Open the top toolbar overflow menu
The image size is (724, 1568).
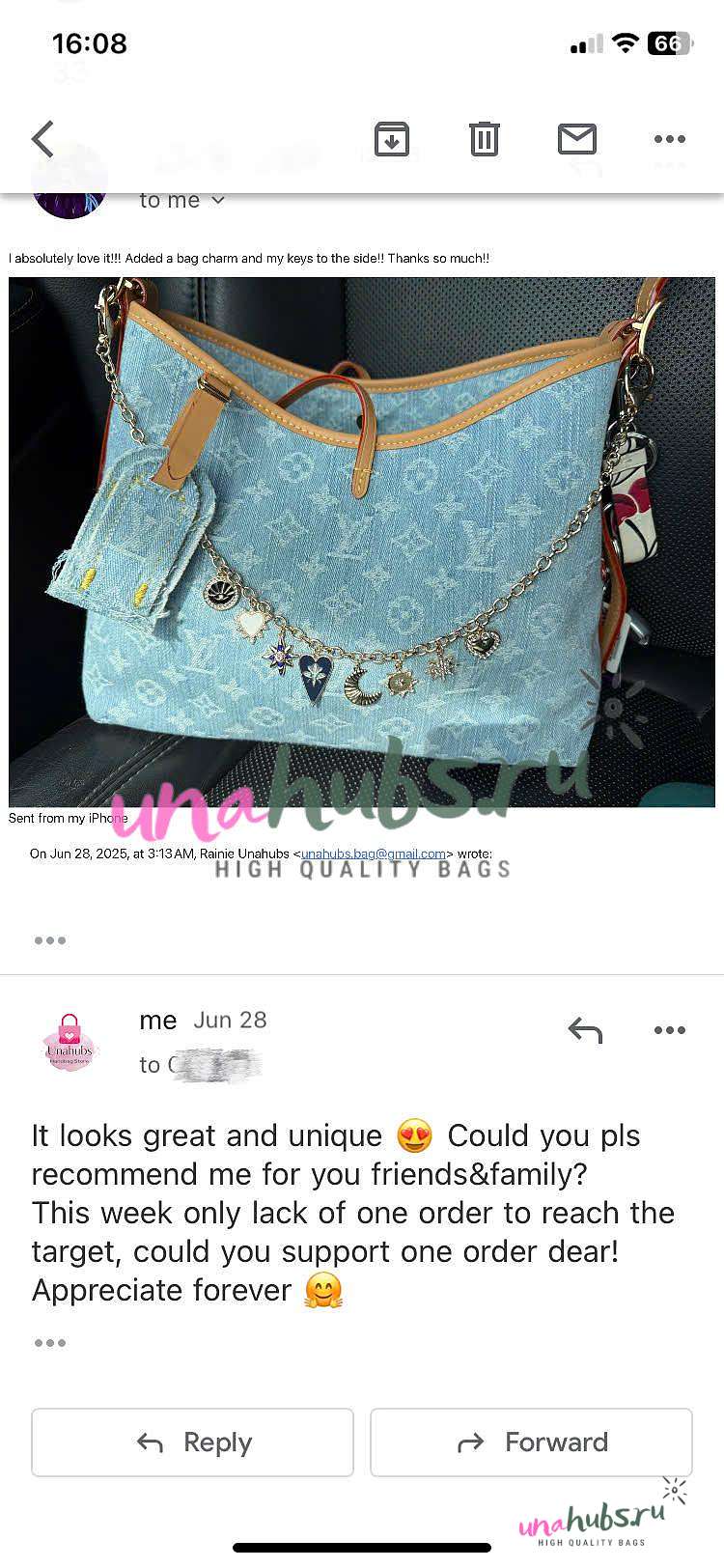[669, 139]
